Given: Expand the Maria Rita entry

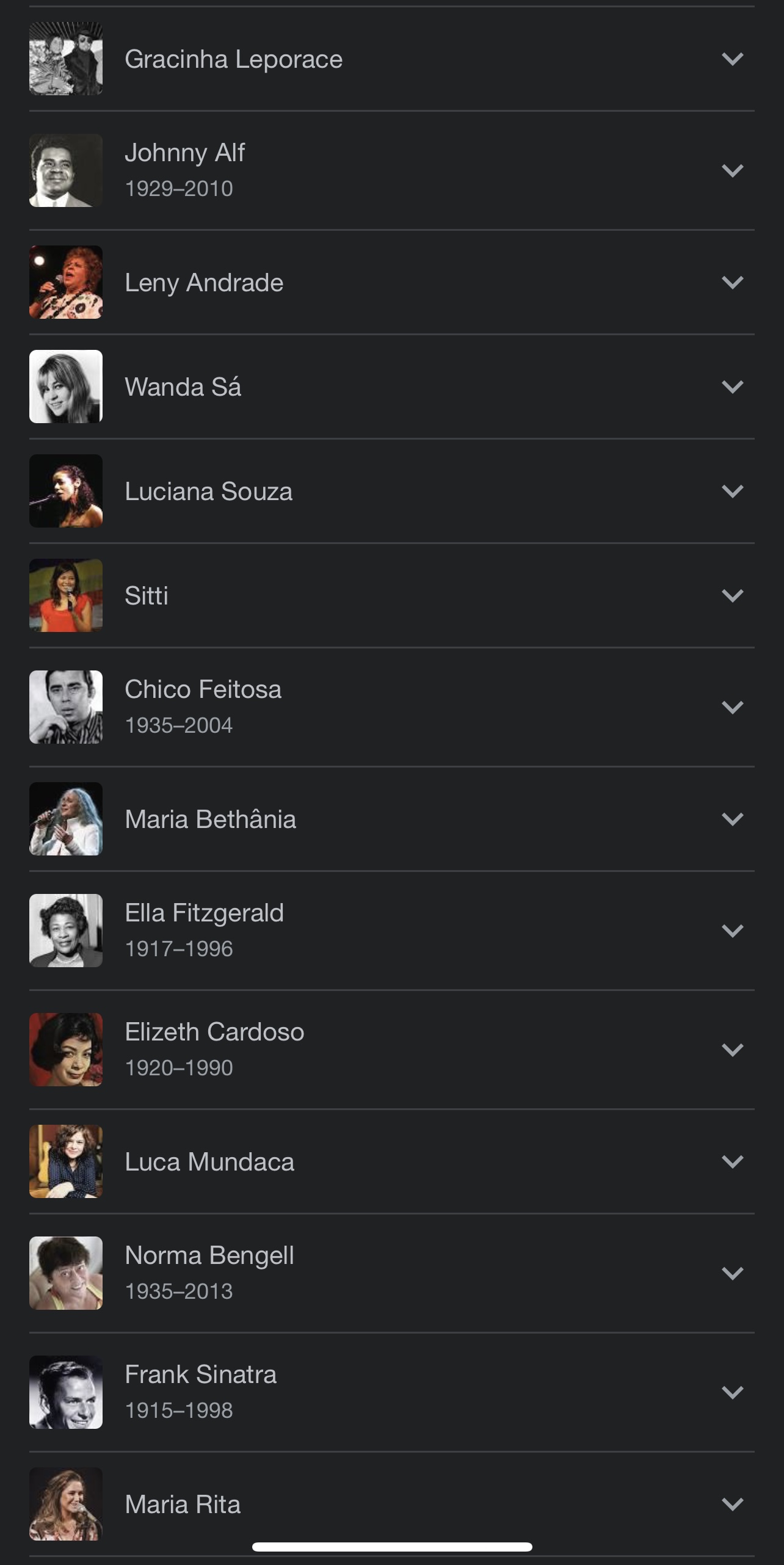Looking at the screenshot, I should click(732, 1504).
